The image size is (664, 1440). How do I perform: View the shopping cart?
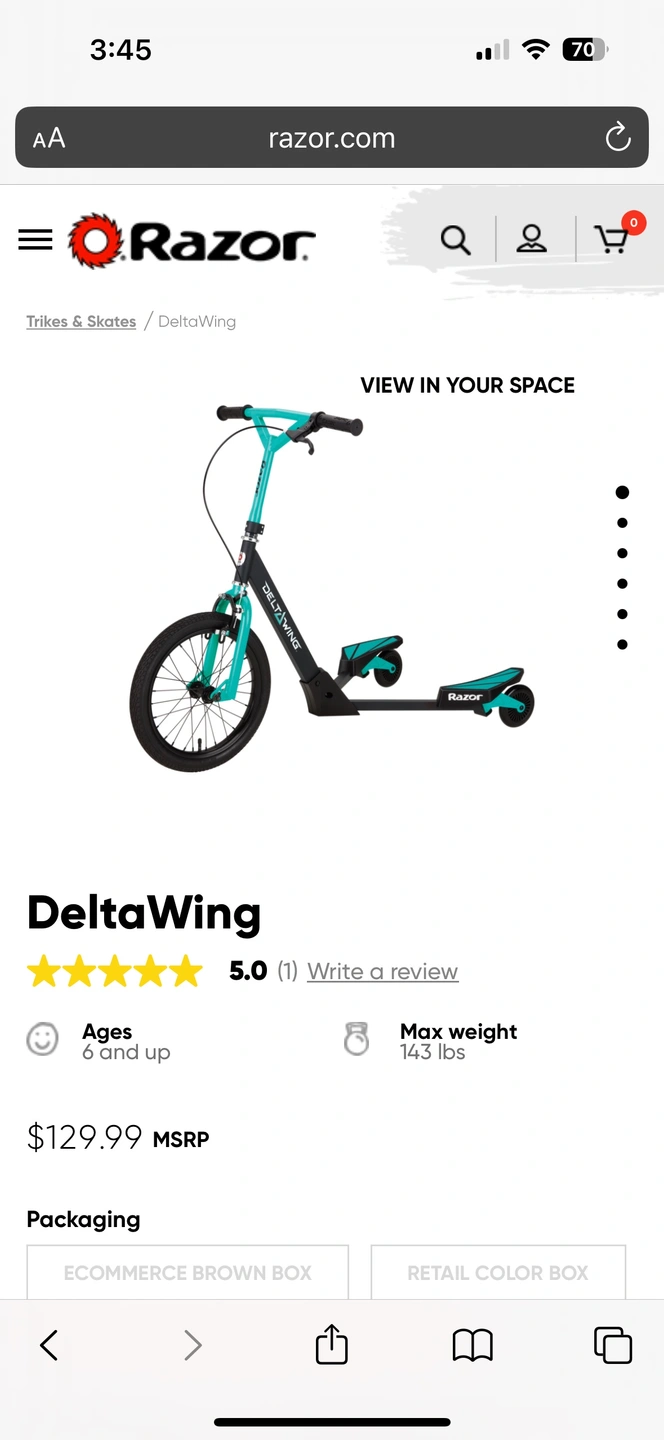(x=611, y=239)
